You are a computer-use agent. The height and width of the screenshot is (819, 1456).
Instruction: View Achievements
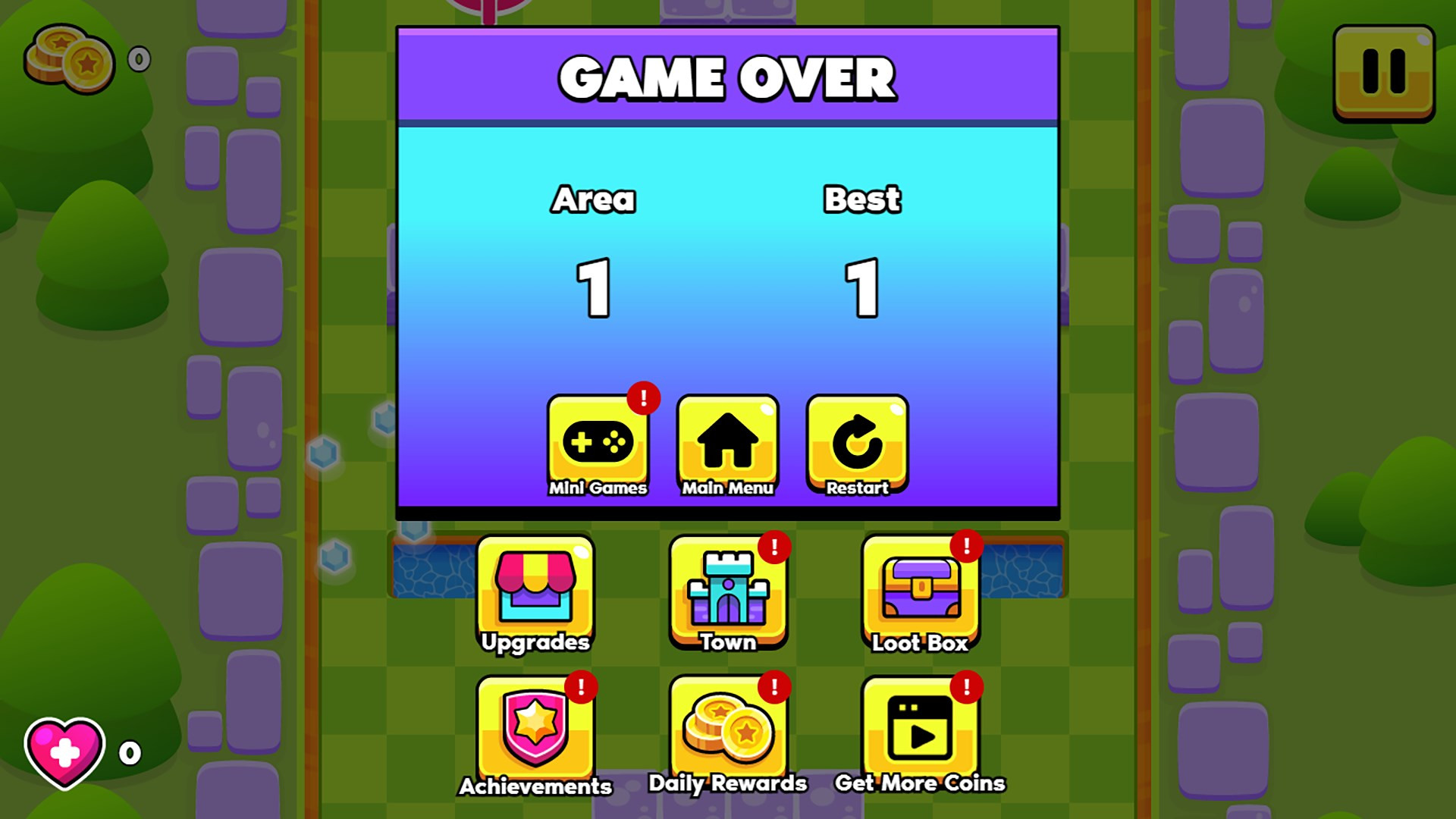click(535, 732)
